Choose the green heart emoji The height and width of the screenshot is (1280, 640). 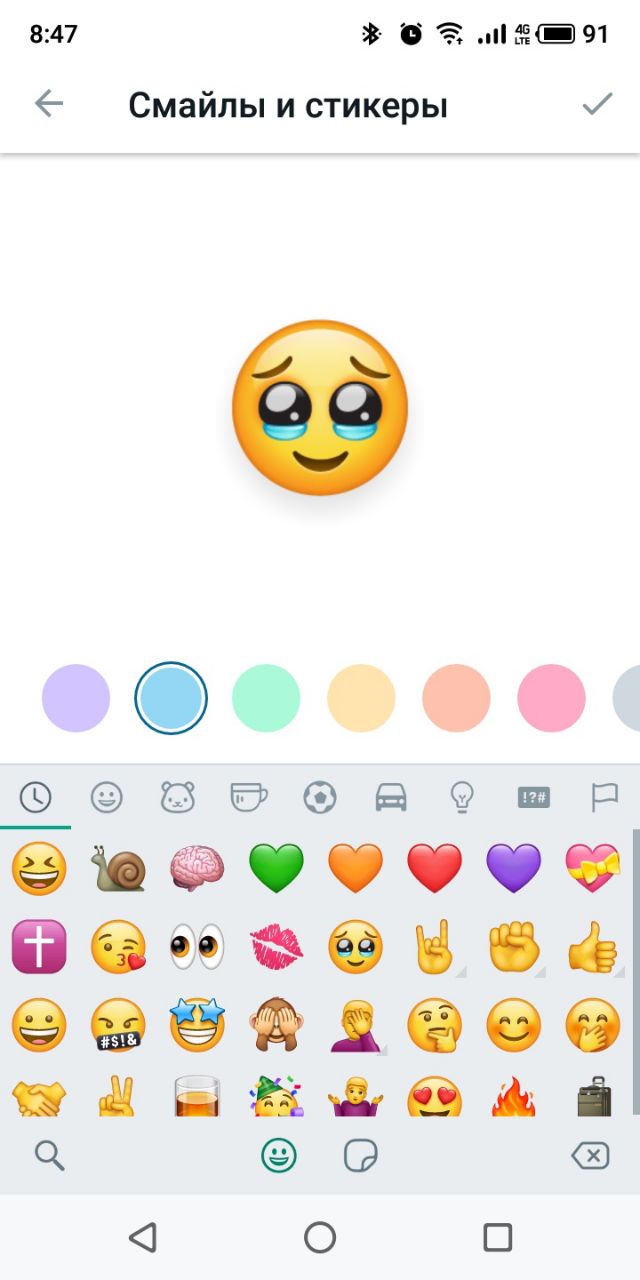(x=276, y=867)
